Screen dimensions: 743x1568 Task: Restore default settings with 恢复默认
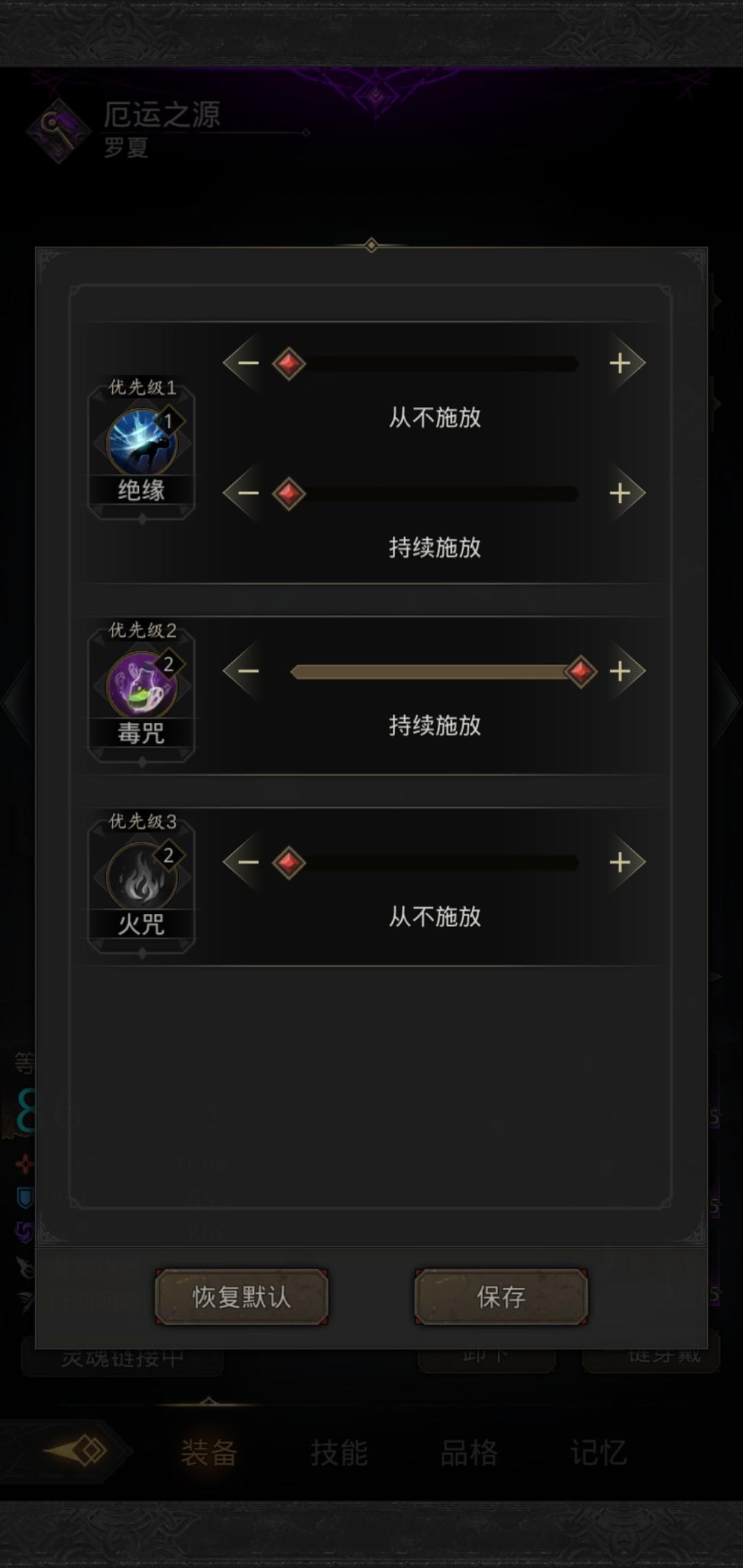(241, 1297)
